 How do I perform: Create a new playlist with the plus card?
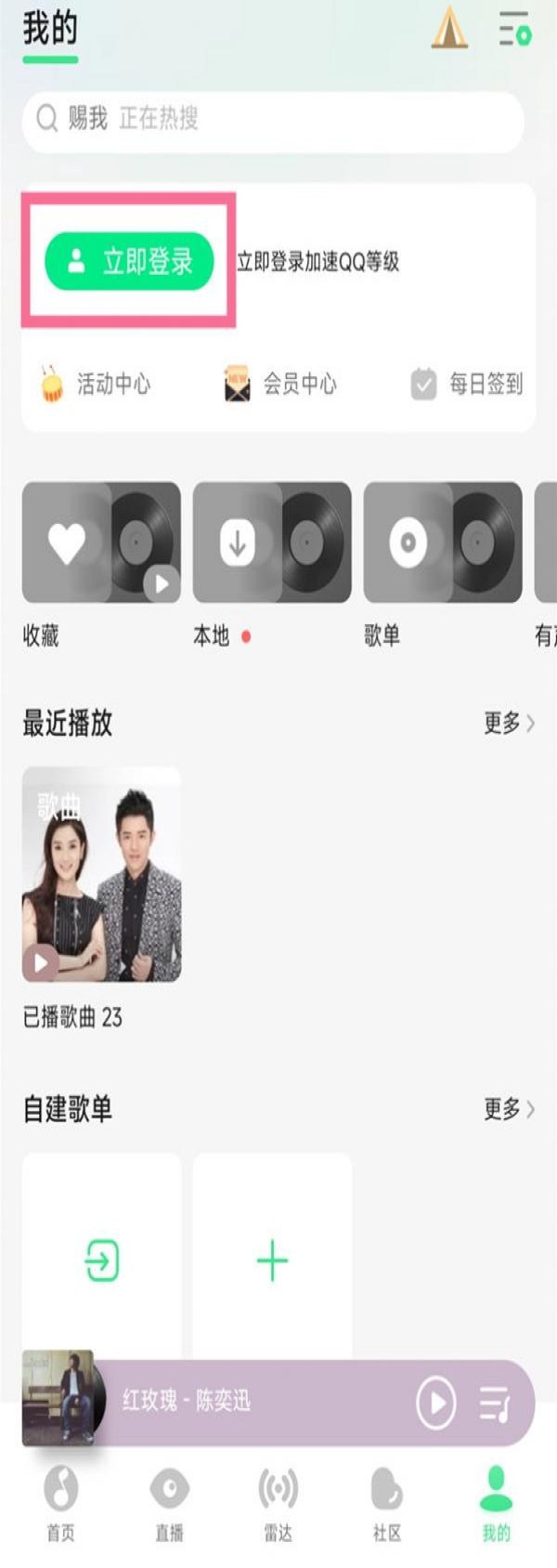pyautogui.click(x=272, y=1261)
